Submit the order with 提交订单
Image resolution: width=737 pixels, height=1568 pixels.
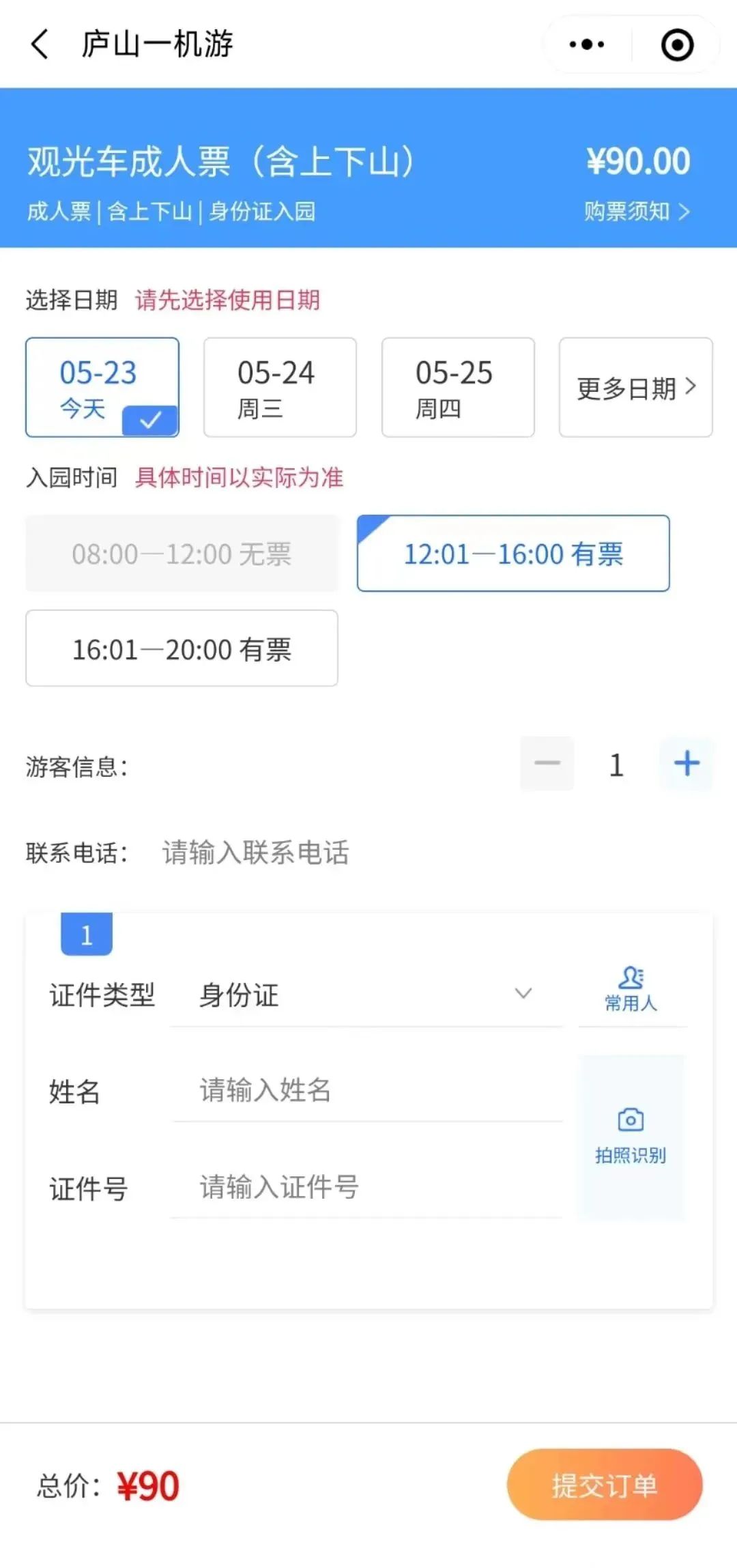click(605, 1485)
